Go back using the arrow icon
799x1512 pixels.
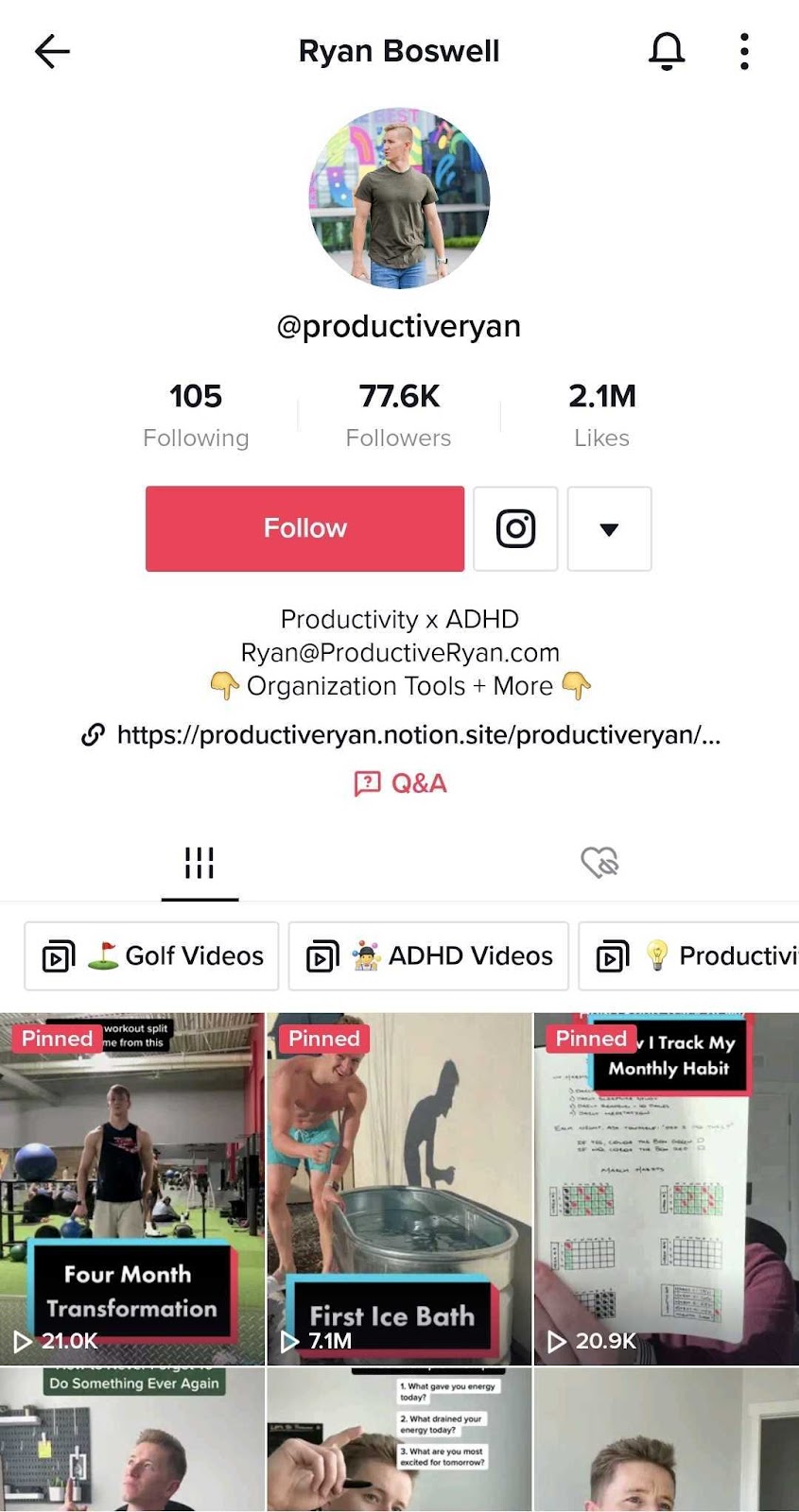[x=52, y=51]
